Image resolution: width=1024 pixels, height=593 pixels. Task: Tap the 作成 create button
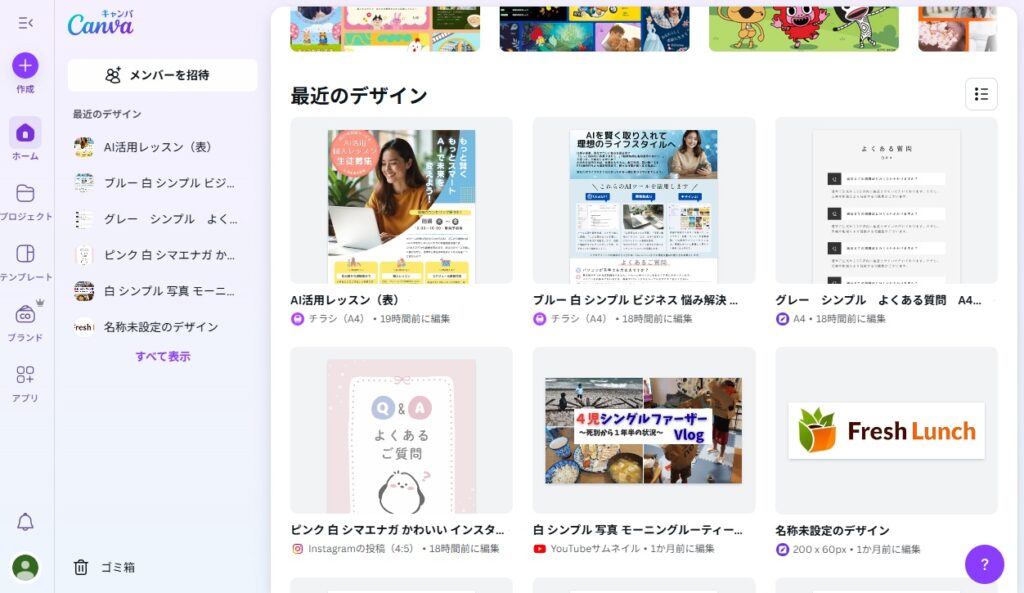point(25,66)
